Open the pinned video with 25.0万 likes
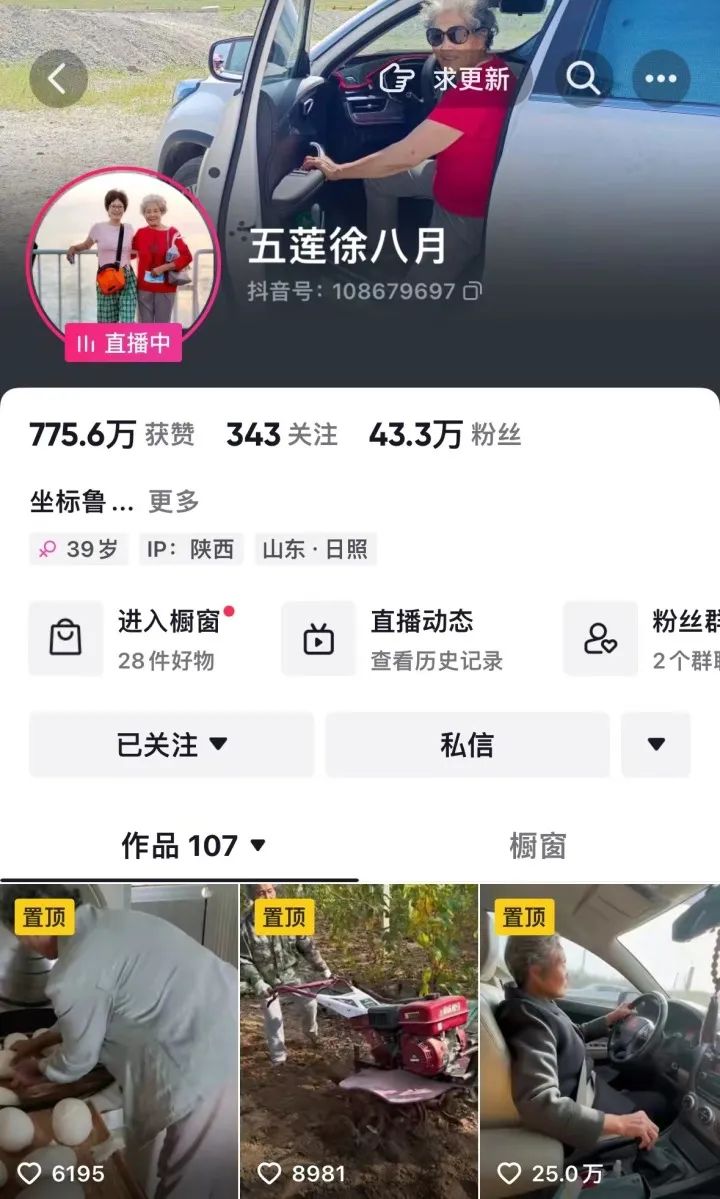 pyautogui.click(x=600, y=1041)
